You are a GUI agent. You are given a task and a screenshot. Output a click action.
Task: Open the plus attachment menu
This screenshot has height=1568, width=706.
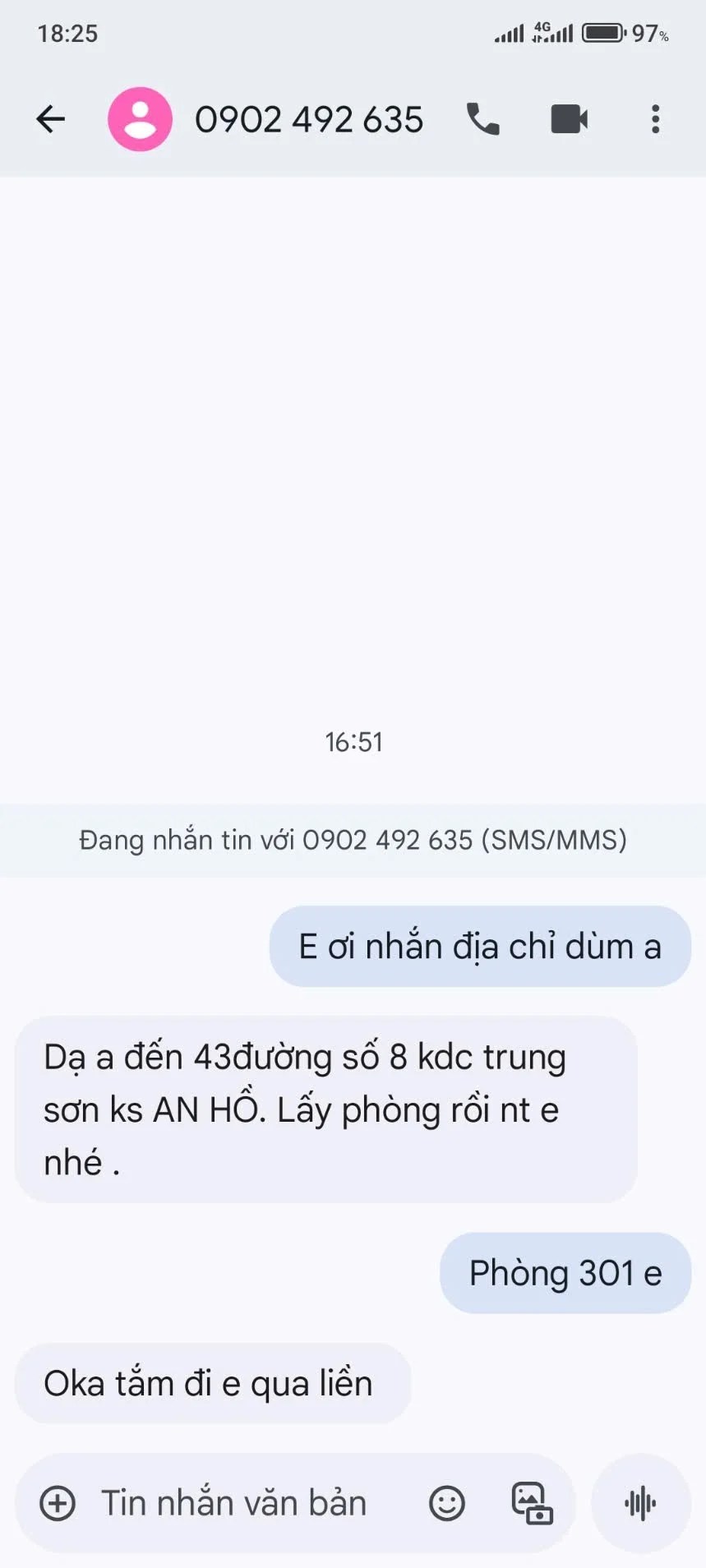58,1503
